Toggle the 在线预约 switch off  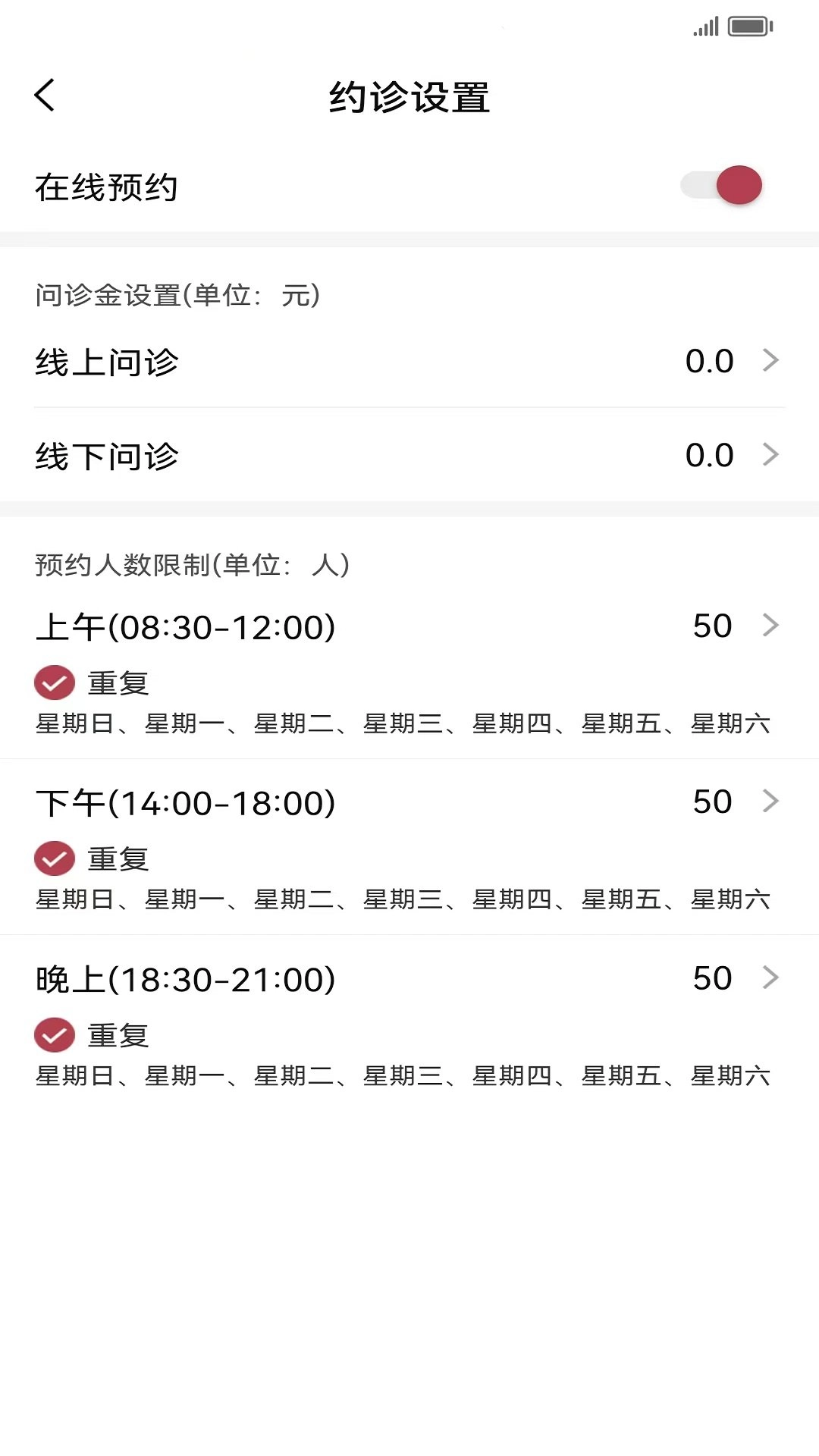[x=721, y=184]
